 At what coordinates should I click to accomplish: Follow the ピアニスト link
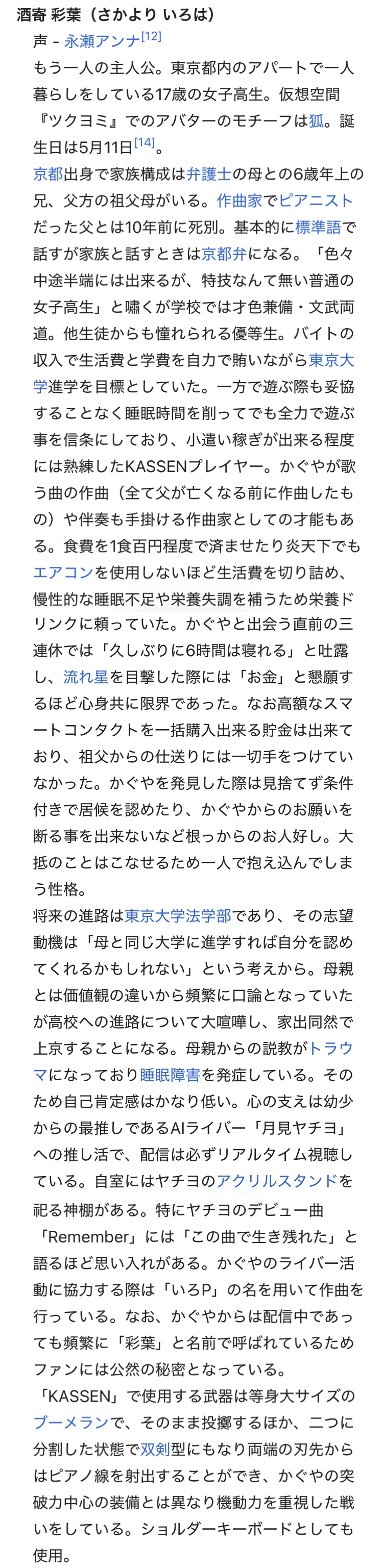click(x=316, y=201)
